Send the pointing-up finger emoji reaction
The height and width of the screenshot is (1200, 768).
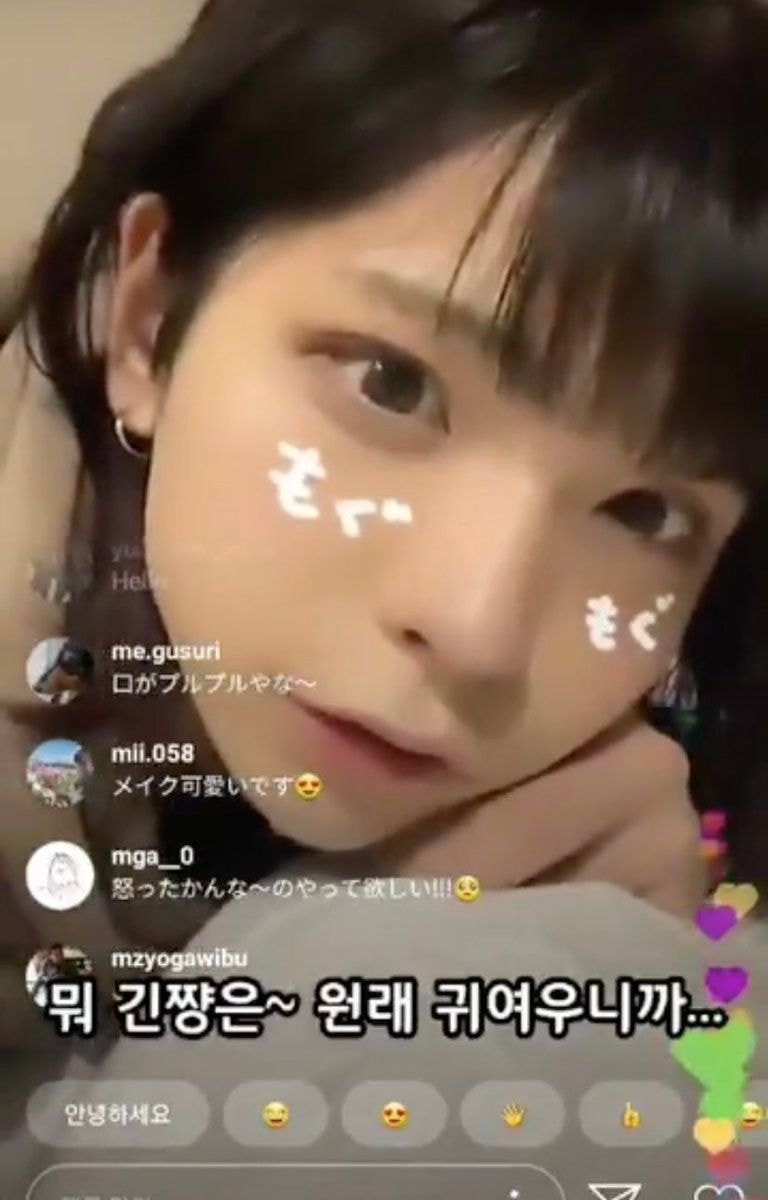[631, 1114]
